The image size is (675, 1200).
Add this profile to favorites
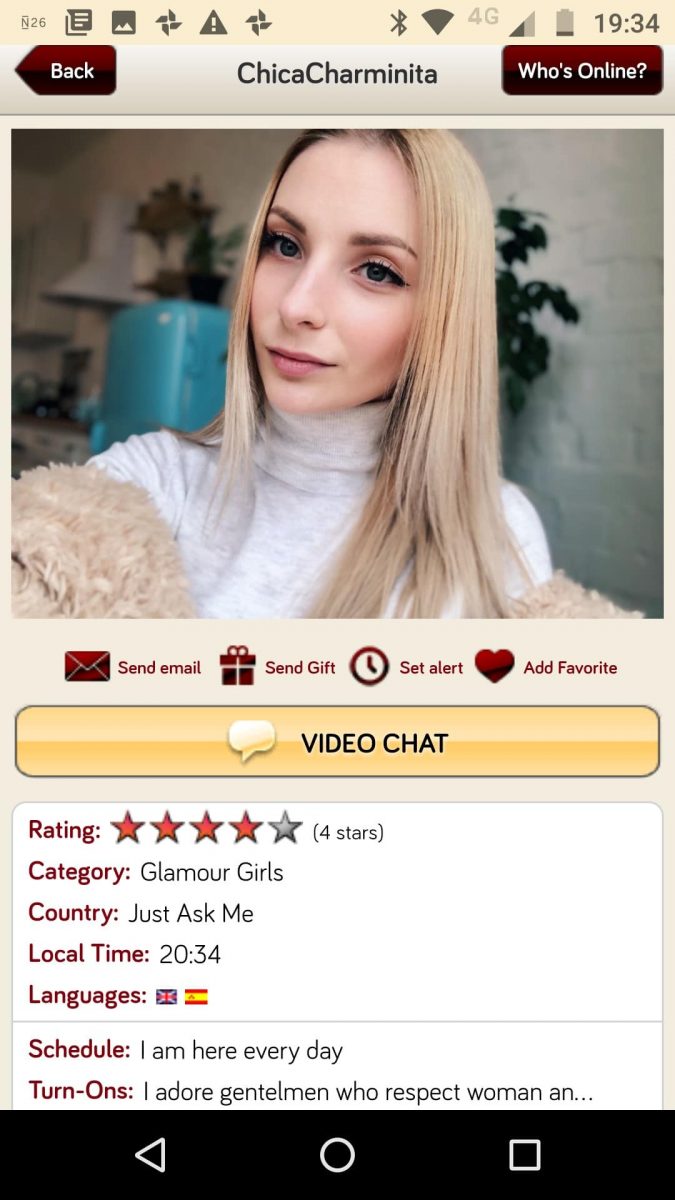pos(546,667)
